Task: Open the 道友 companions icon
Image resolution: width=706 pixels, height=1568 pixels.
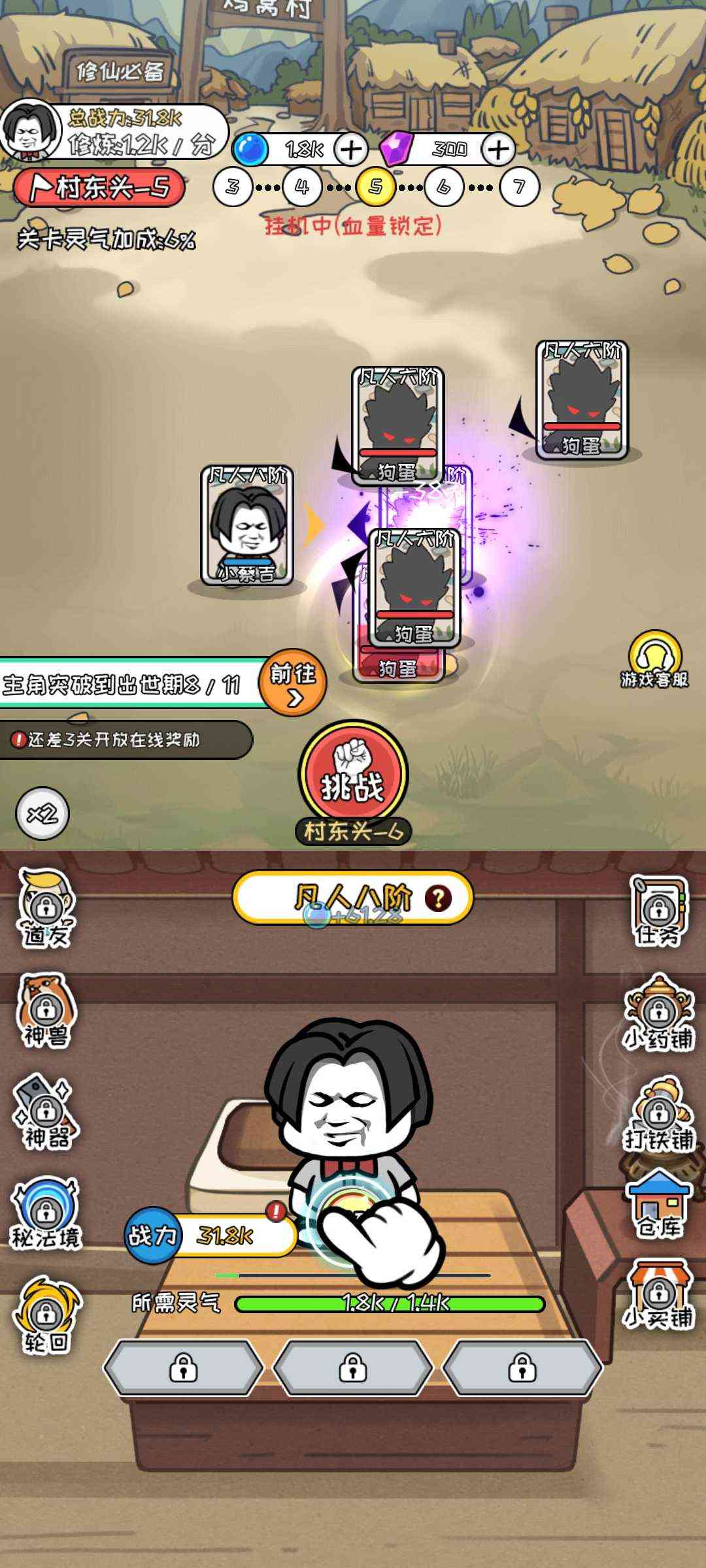Action: coord(46,908)
